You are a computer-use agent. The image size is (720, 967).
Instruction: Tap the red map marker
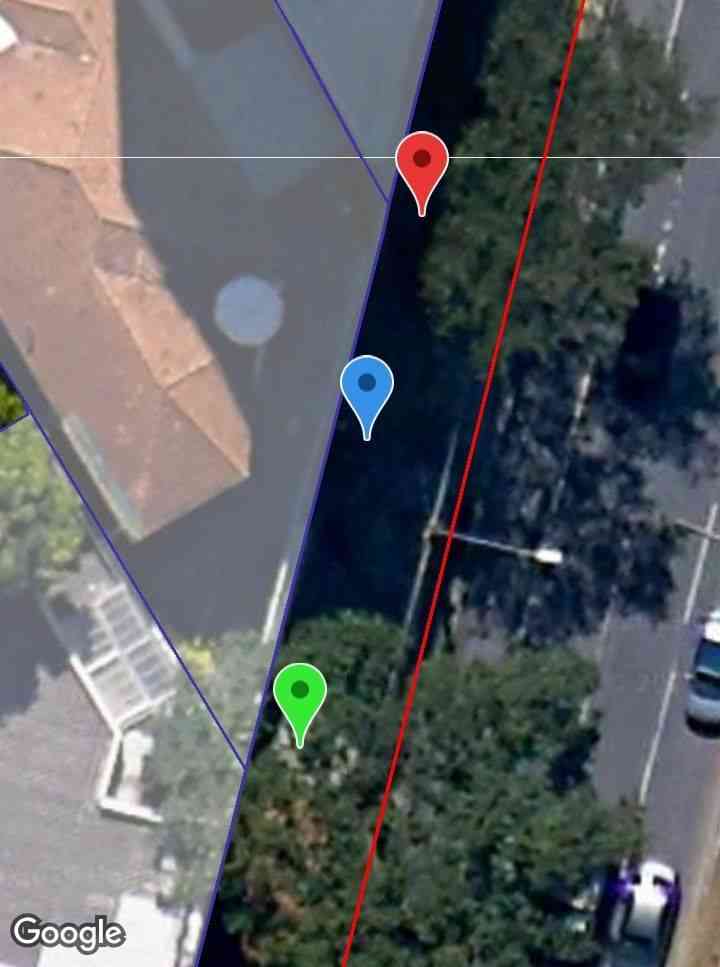422,163
